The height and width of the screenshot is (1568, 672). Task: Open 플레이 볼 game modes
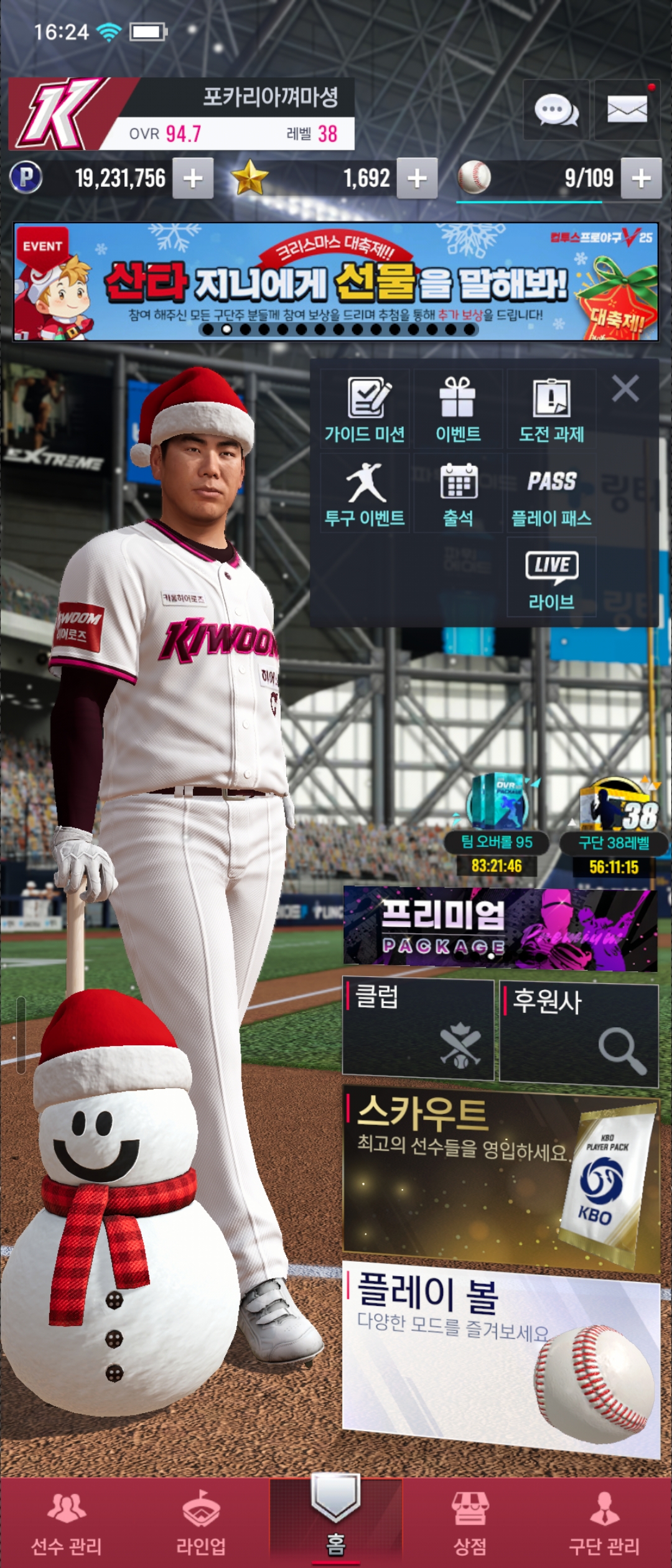click(x=500, y=1358)
